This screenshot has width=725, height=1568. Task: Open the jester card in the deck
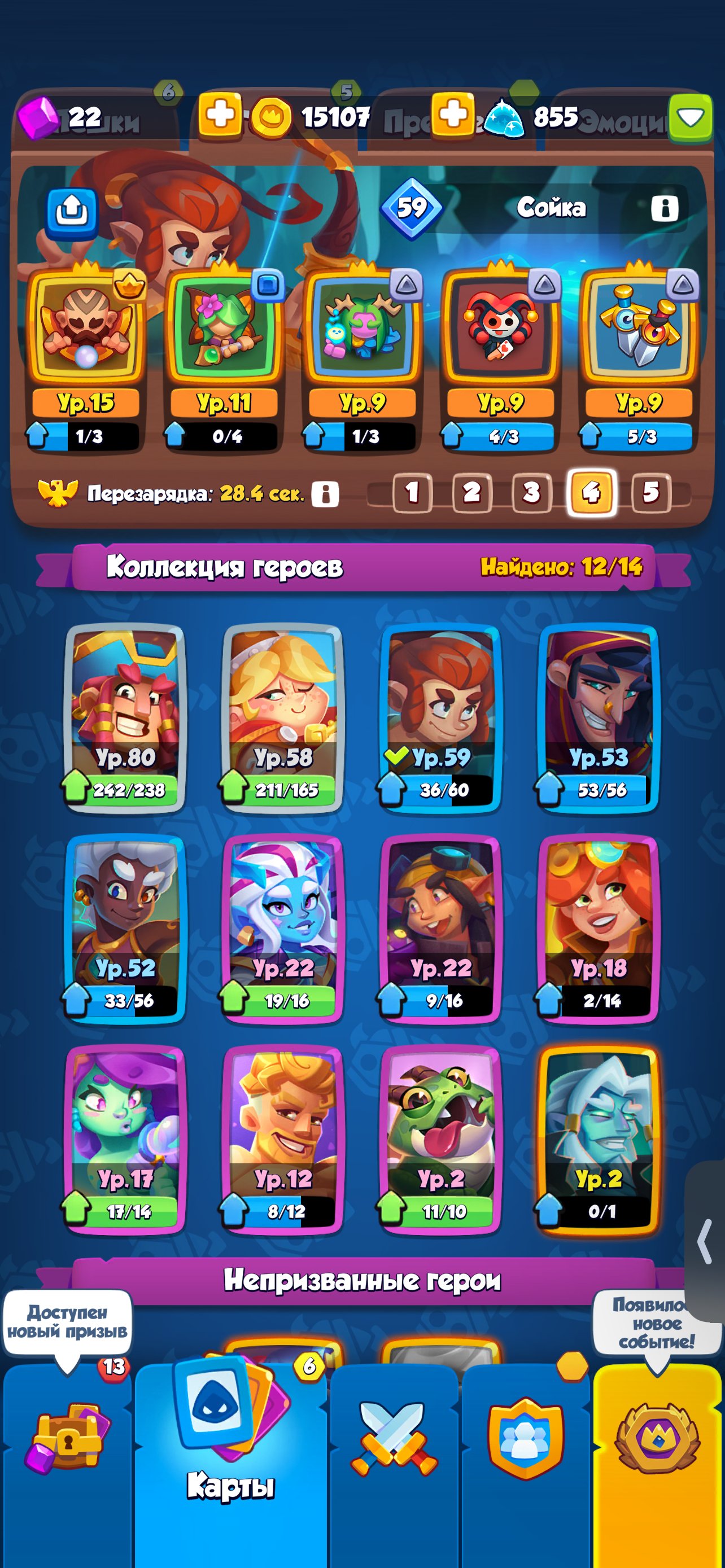click(501, 357)
